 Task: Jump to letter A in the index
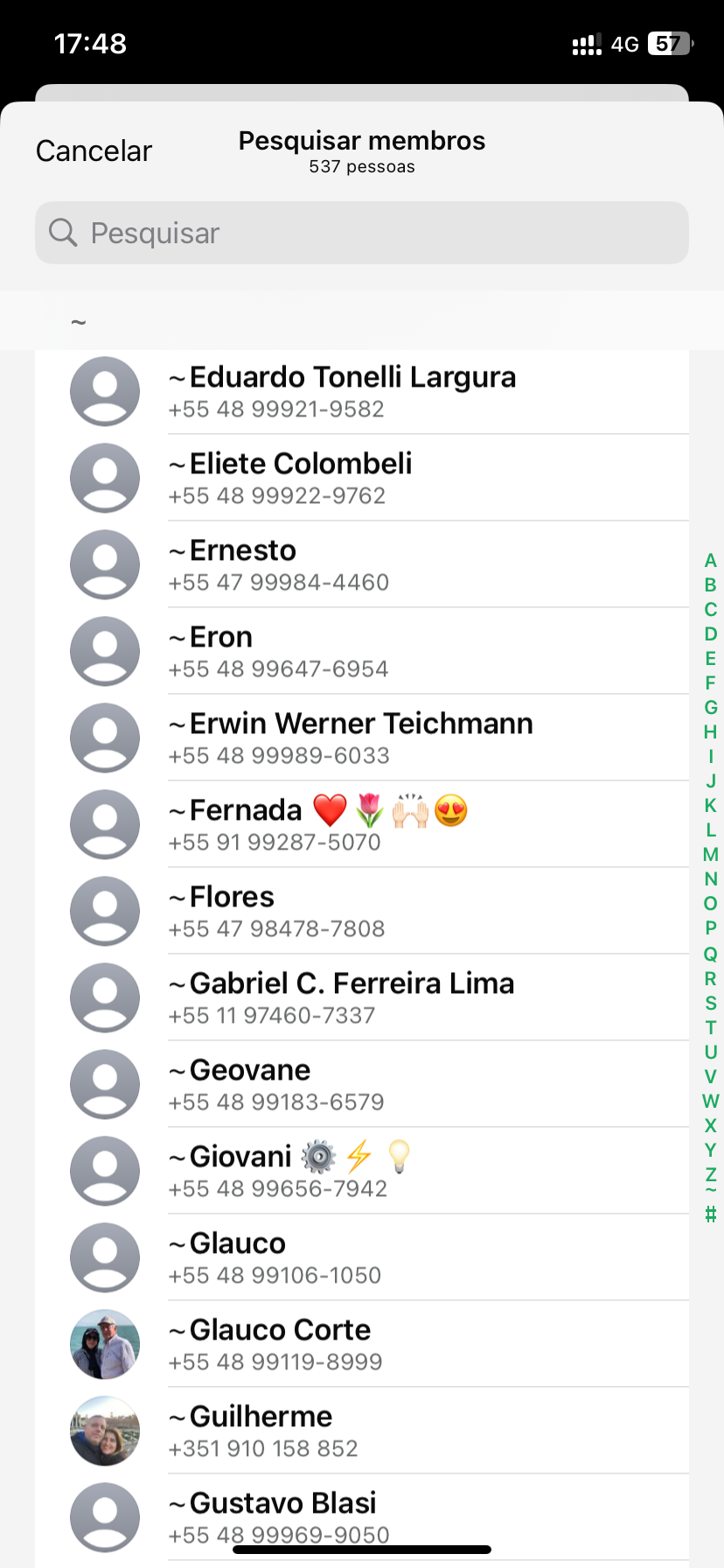pyautogui.click(x=710, y=561)
